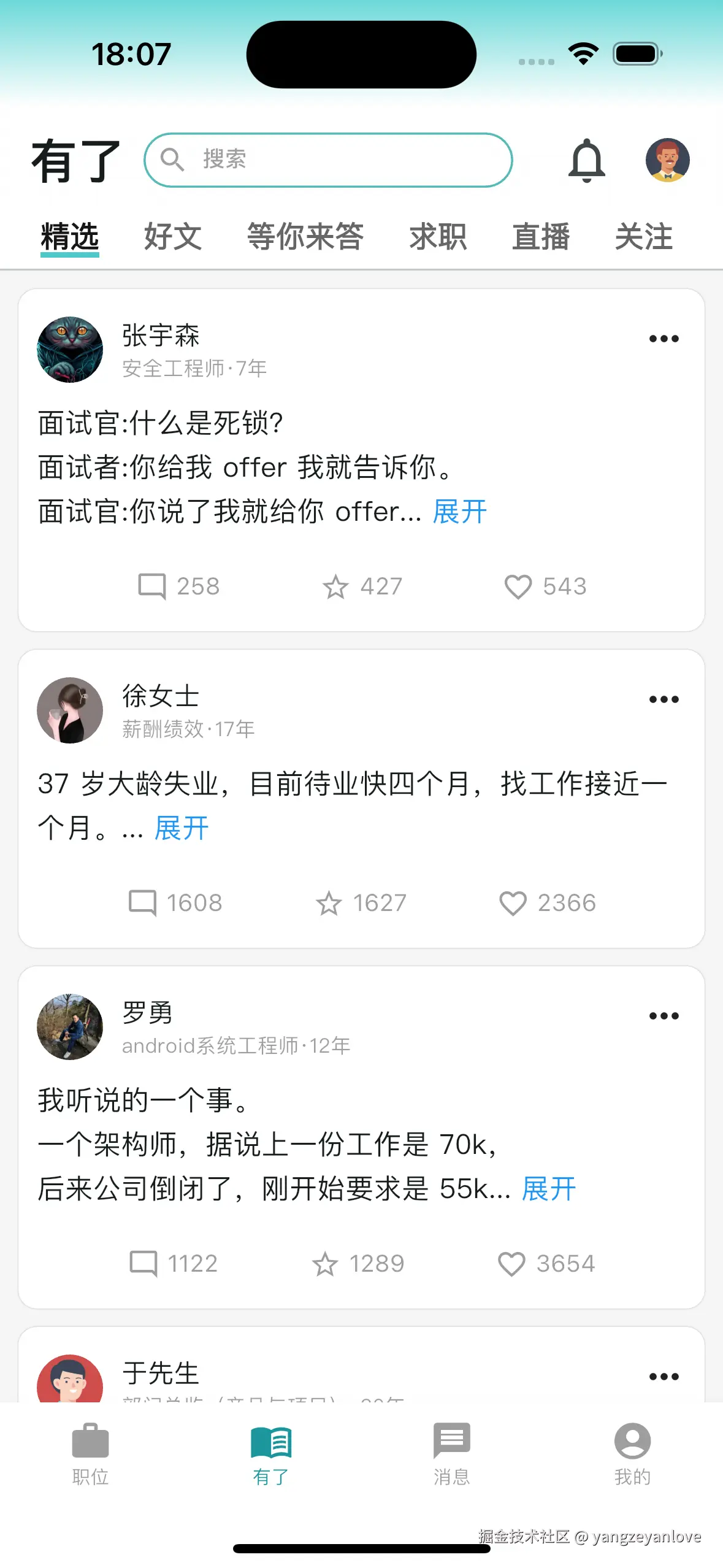The height and width of the screenshot is (1568, 723).
Task: Favorite 徐女士's post with the star
Action: (x=329, y=903)
